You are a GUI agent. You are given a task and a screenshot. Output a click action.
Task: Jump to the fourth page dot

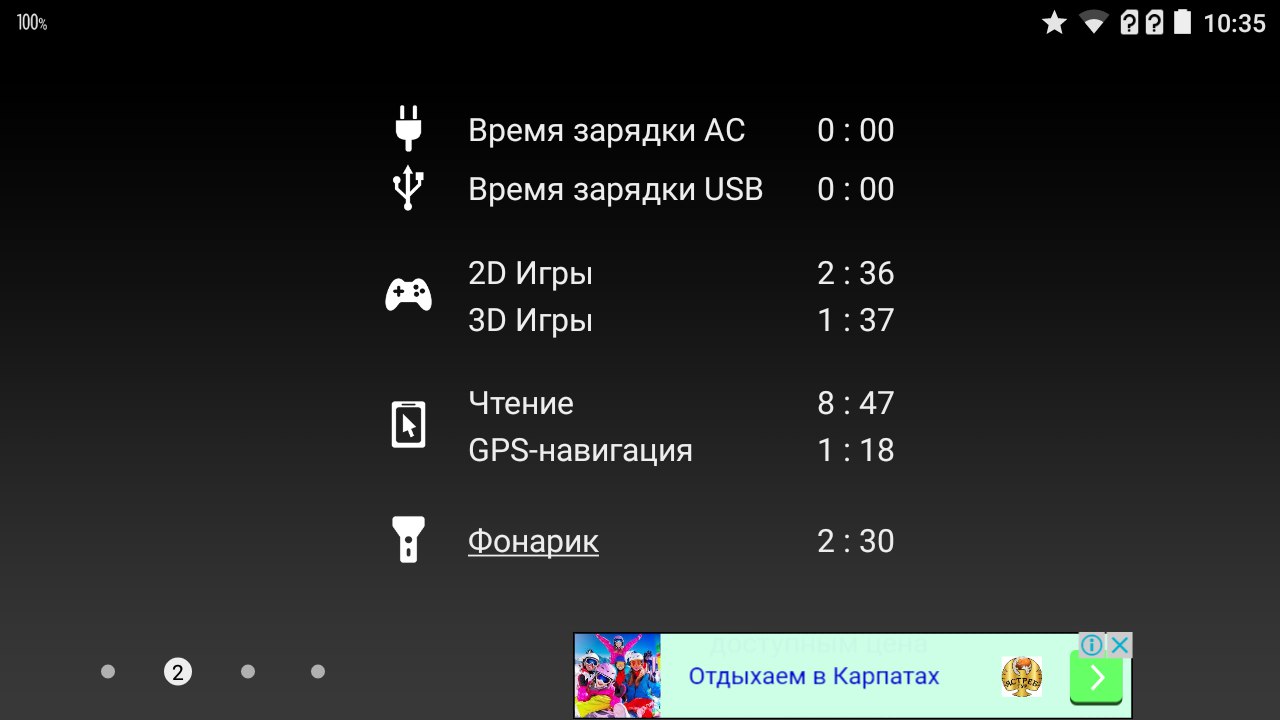(318, 672)
